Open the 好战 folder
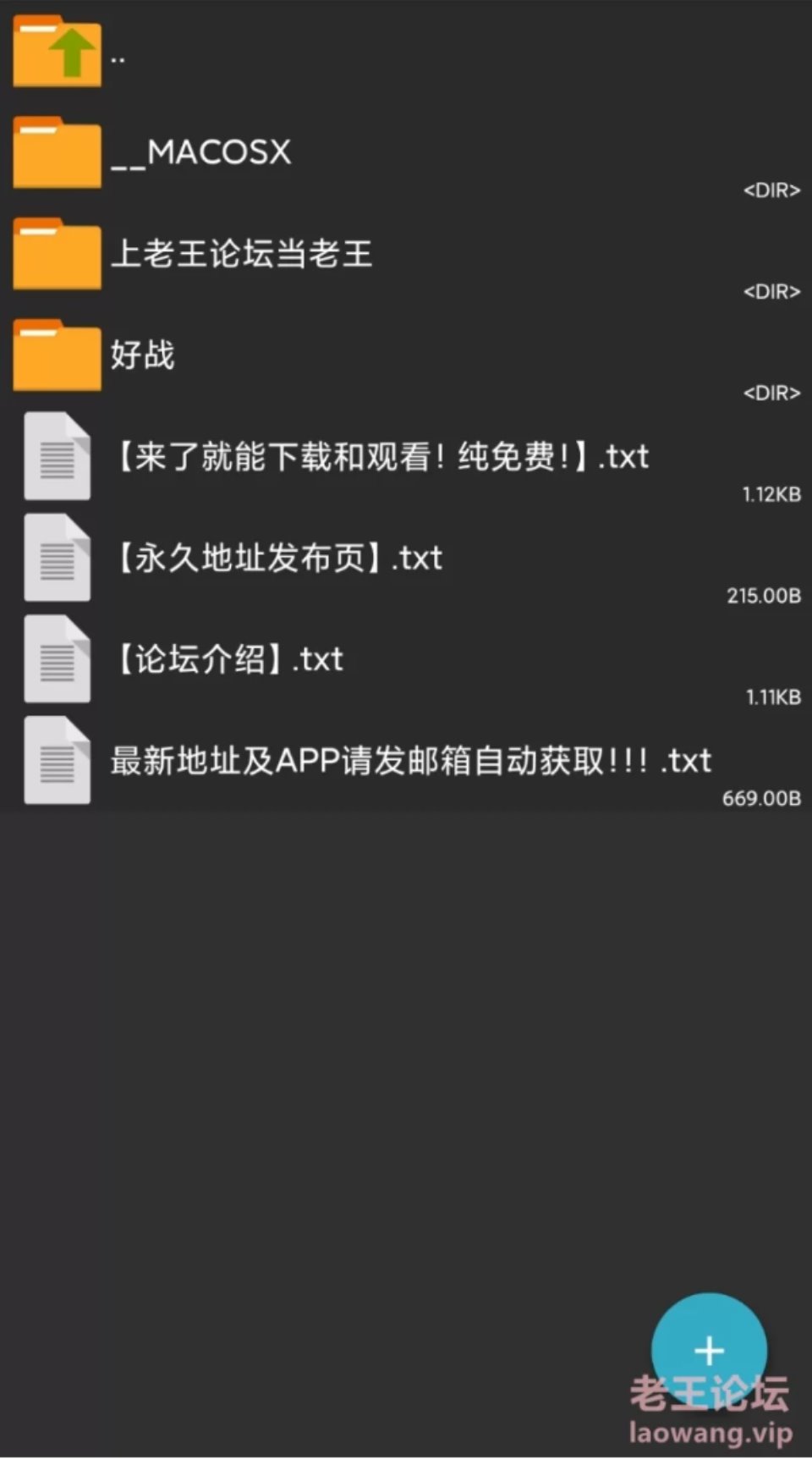Viewport: 812px width, 1459px height. tap(406, 355)
